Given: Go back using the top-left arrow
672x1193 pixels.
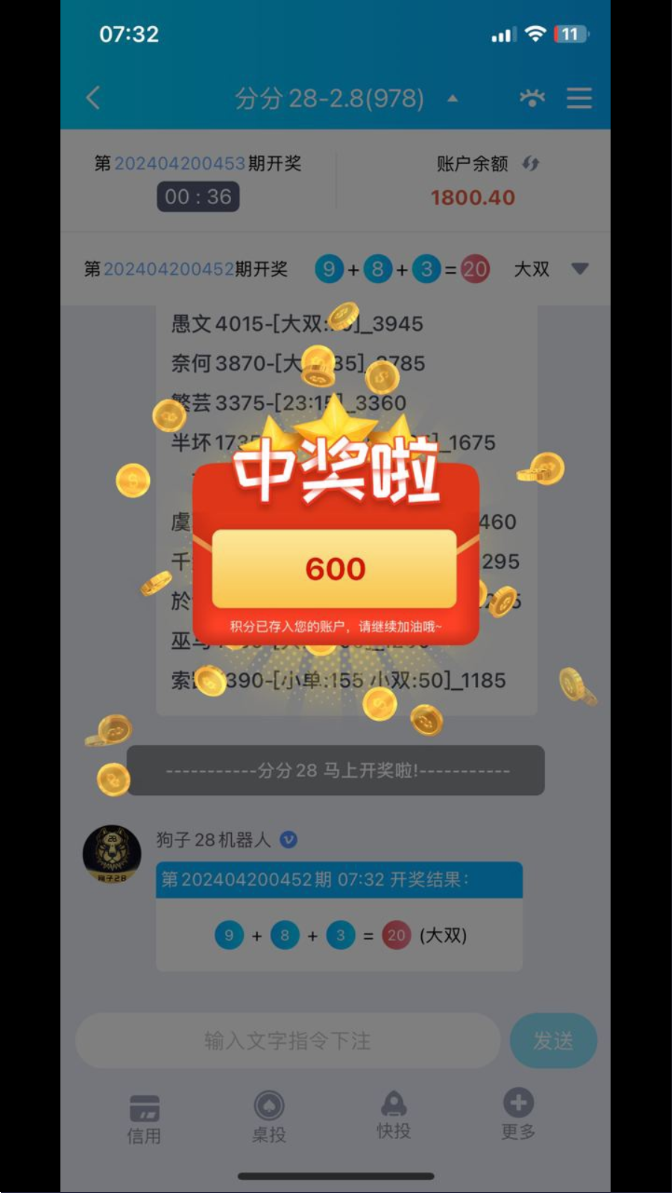Looking at the screenshot, I should point(93,98).
